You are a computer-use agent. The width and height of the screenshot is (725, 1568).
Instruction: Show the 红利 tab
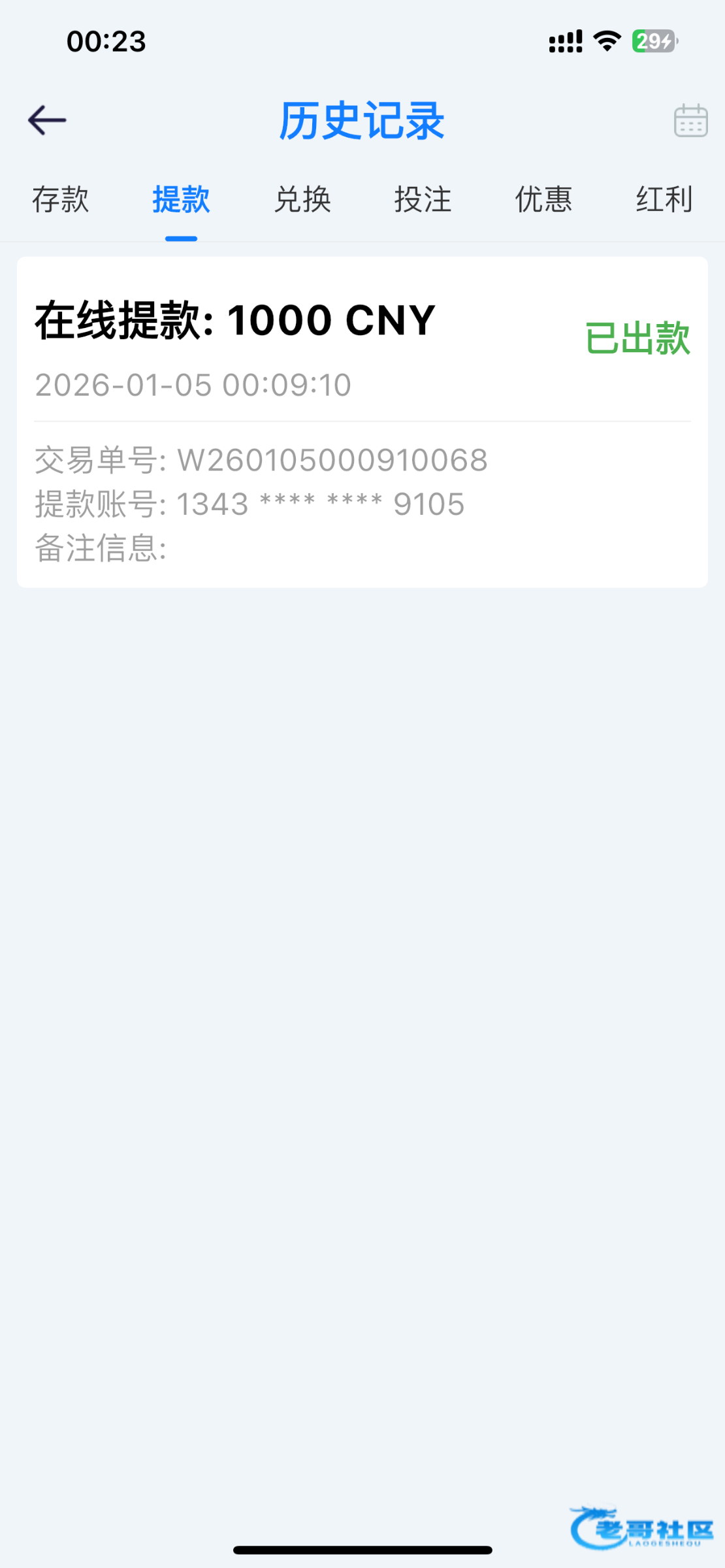[x=664, y=199]
